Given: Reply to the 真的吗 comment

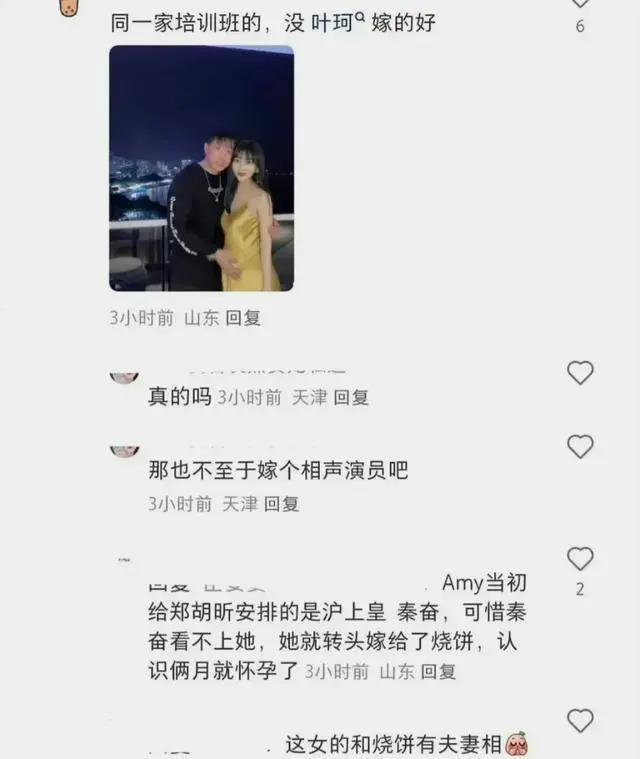Looking at the screenshot, I should pos(351,398).
